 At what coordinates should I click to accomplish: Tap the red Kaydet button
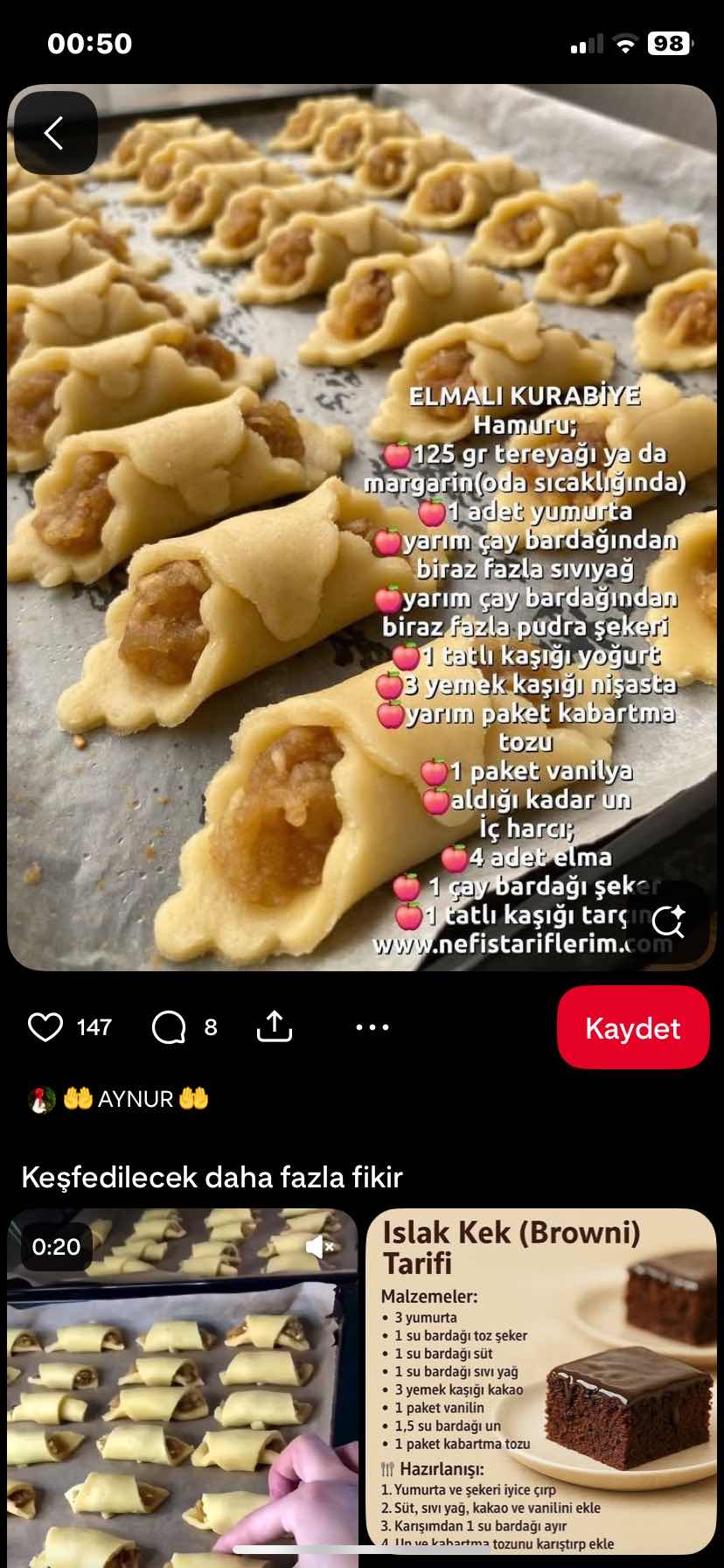tap(632, 1027)
